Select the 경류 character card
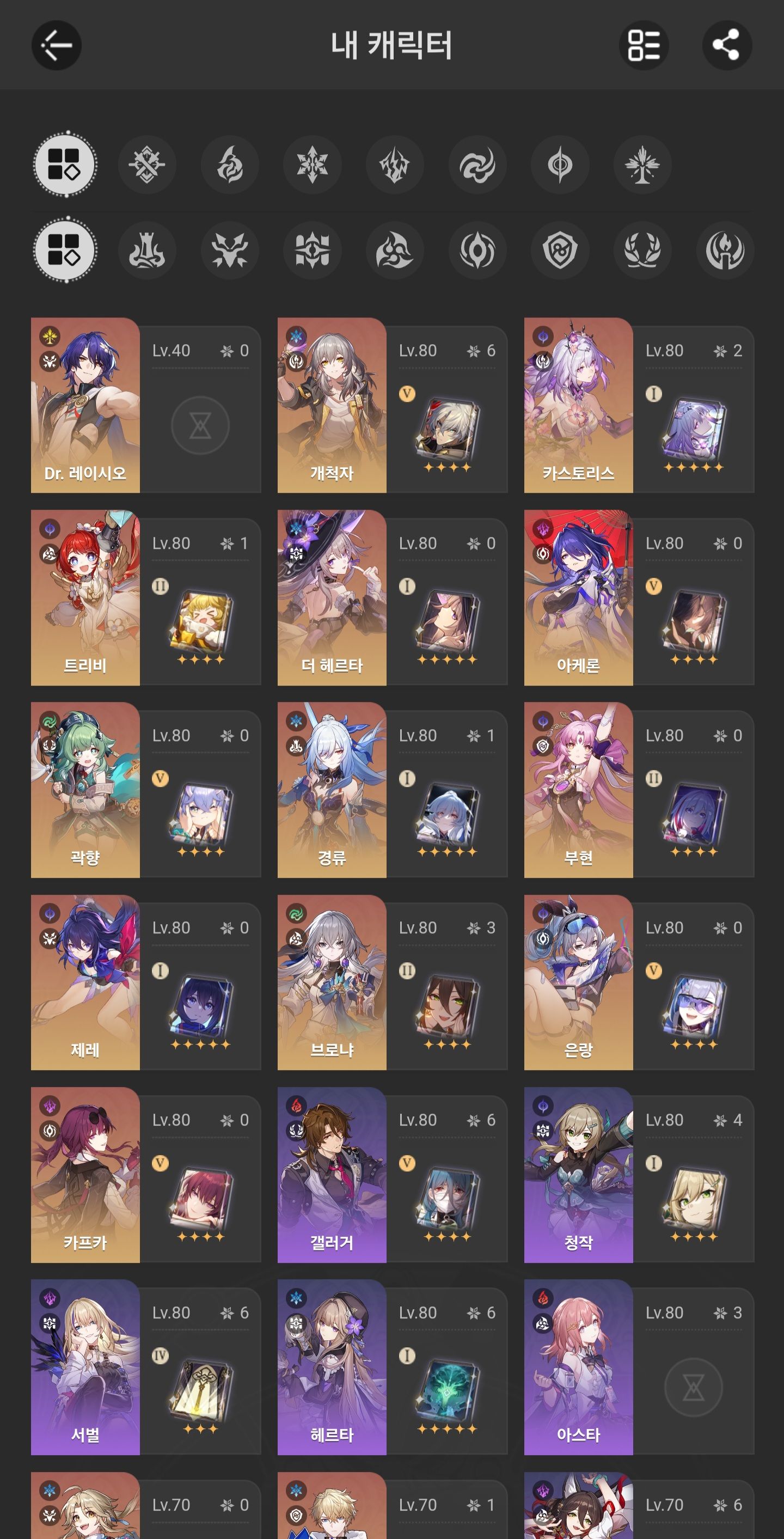 click(x=332, y=790)
